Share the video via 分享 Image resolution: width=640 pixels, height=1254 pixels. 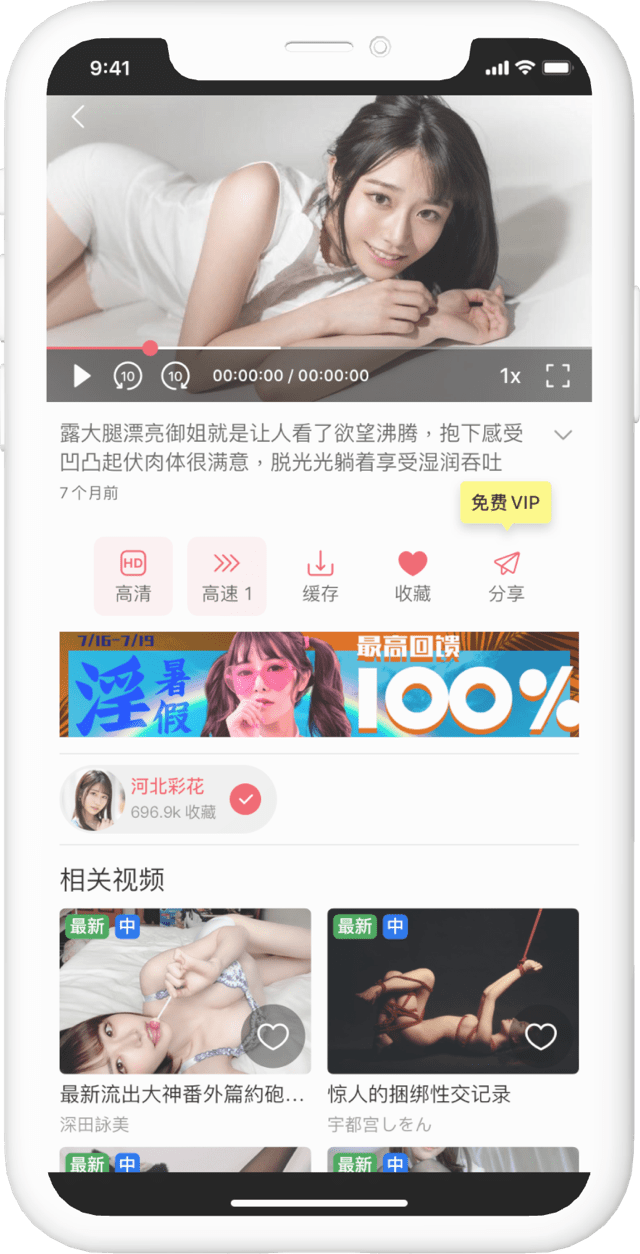[506, 576]
